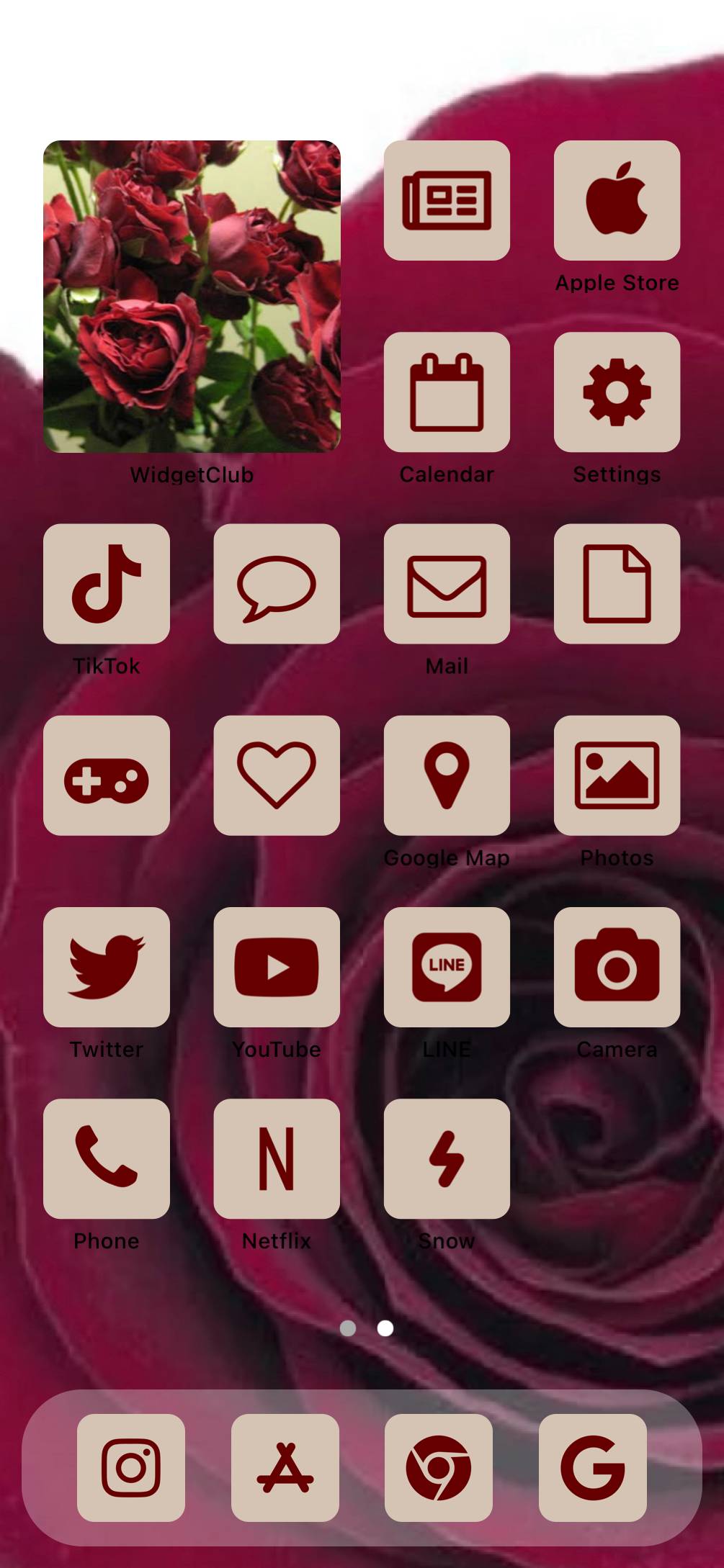Open the Google app in the dock
The height and width of the screenshot is (1568, 724).
[592, 1467]
